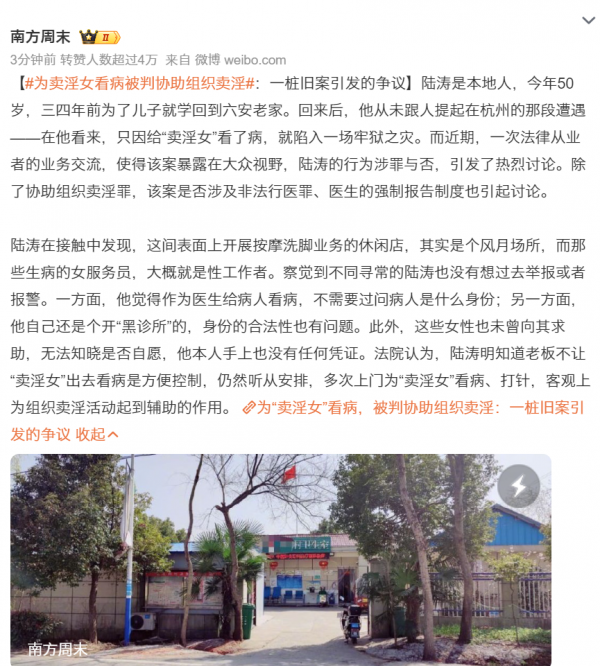Image resolution: width=600 pixels, height=666 pixels.
Task: Open 南方周末 profile page
Action: tap(41, 37)
